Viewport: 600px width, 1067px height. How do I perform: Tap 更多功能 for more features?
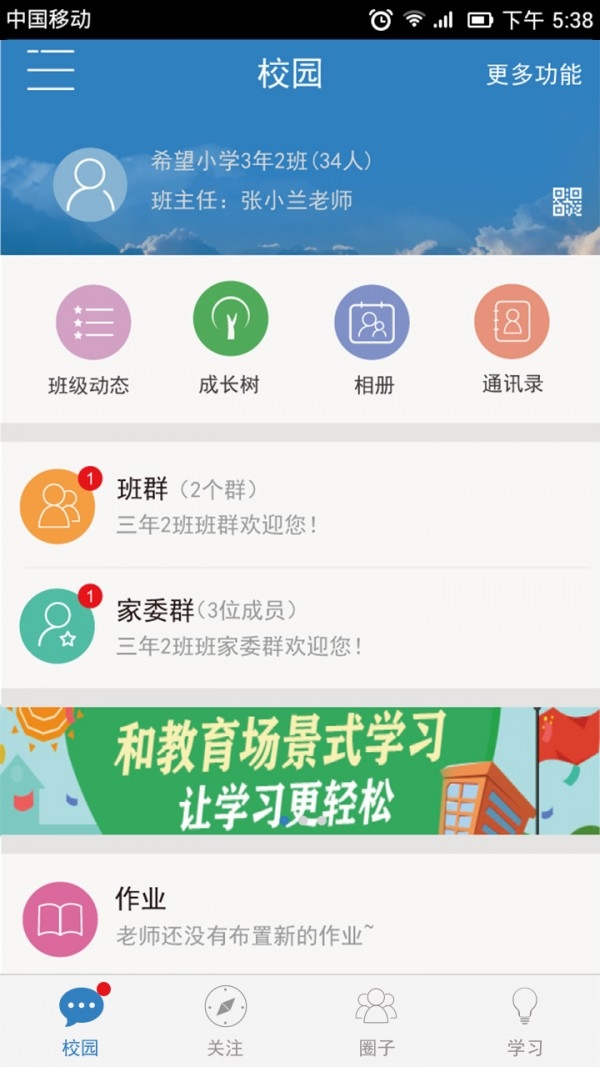pyautogui.click(x=533, y=74)
